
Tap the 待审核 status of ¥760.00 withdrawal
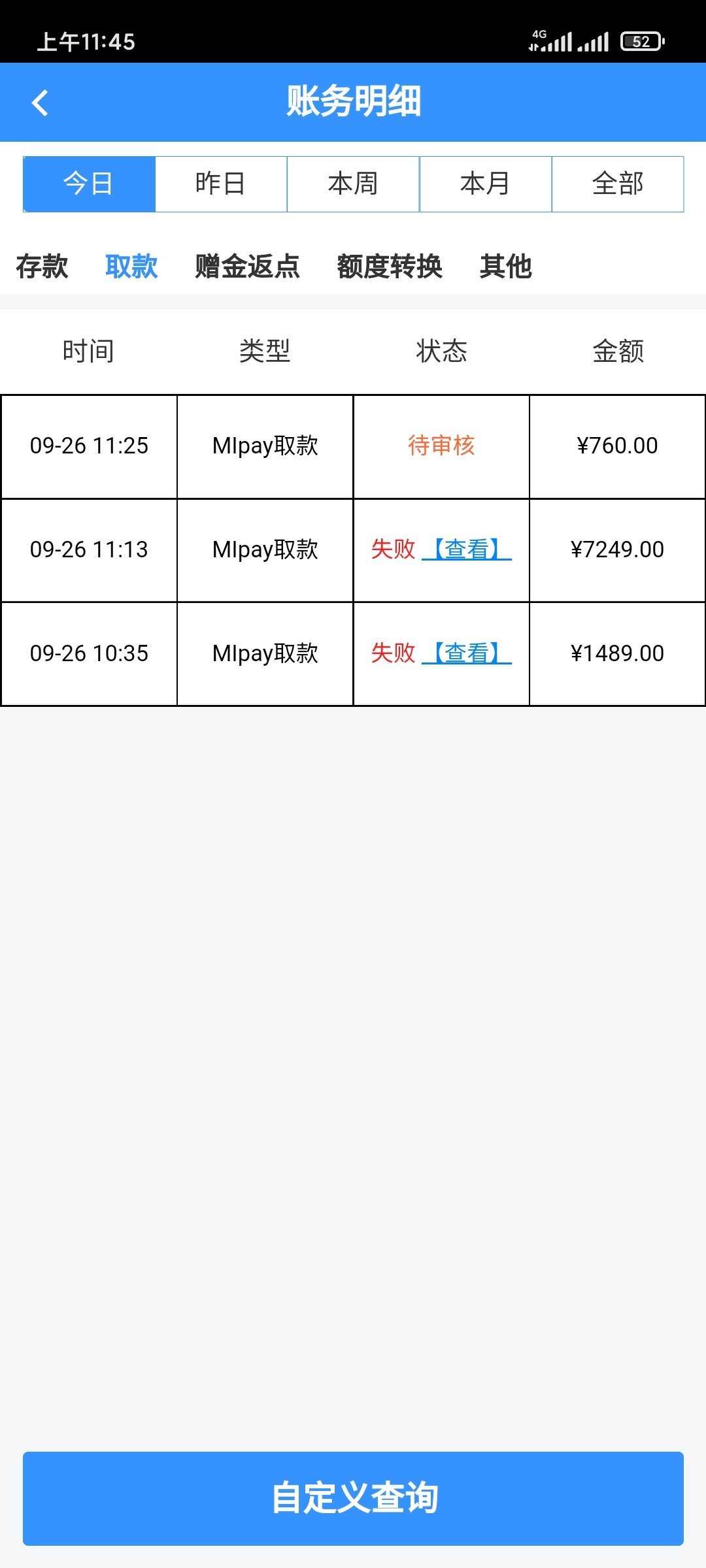coord(441,446)
